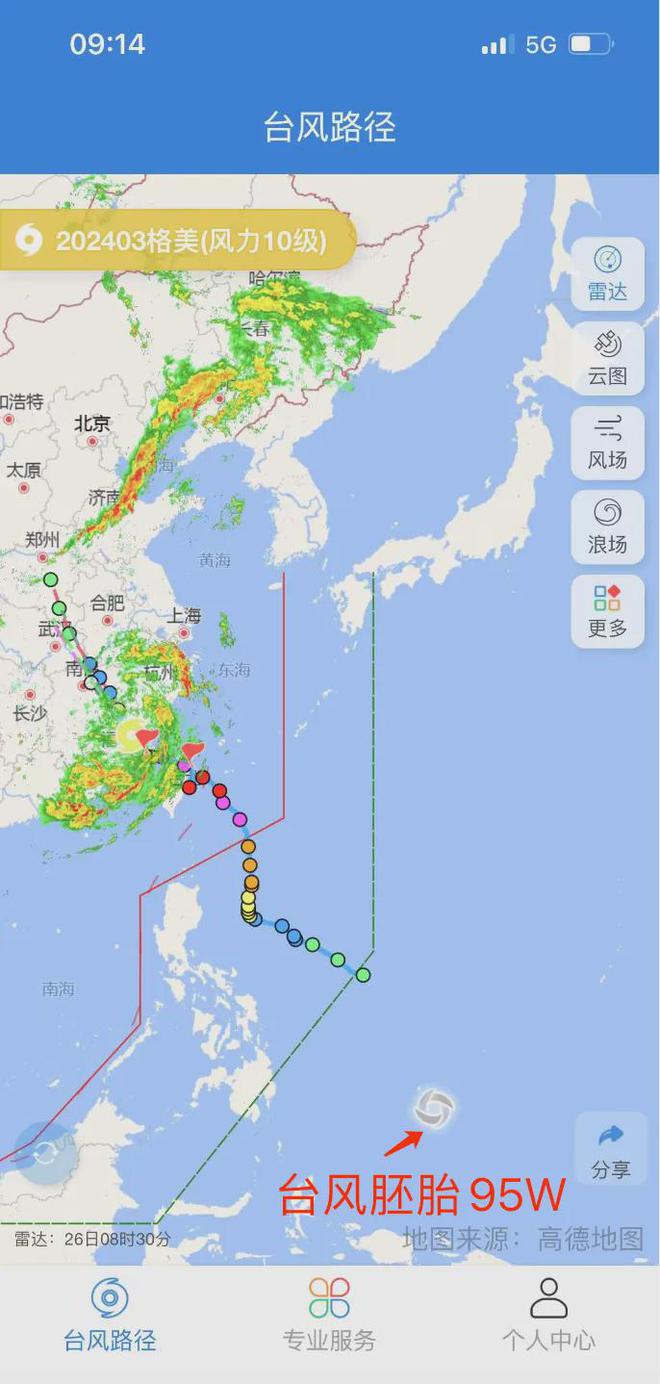Open the 202403格美 typhoon info chip
The image size is (660, 1384).
coord(178,241)
